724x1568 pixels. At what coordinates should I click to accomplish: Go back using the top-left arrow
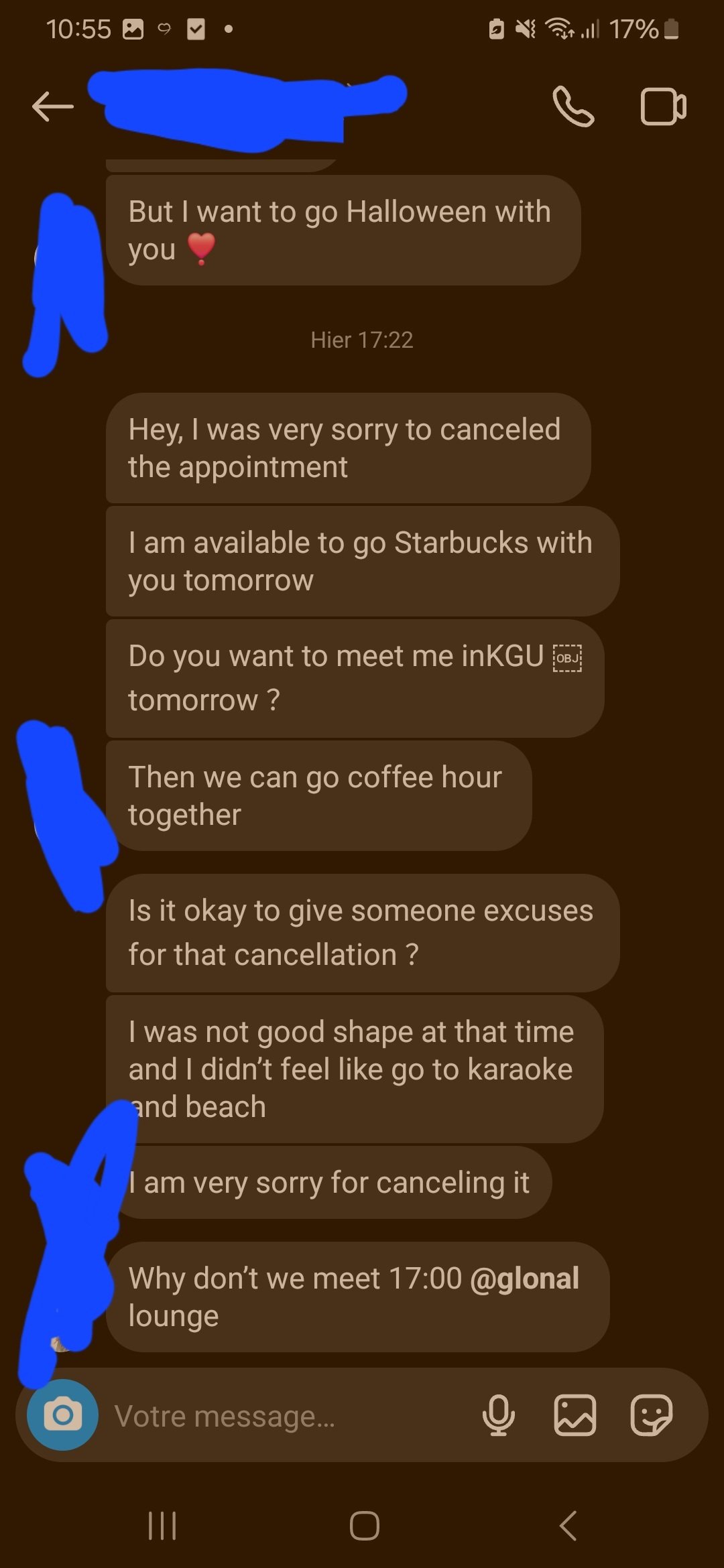(x=52, y=107)
